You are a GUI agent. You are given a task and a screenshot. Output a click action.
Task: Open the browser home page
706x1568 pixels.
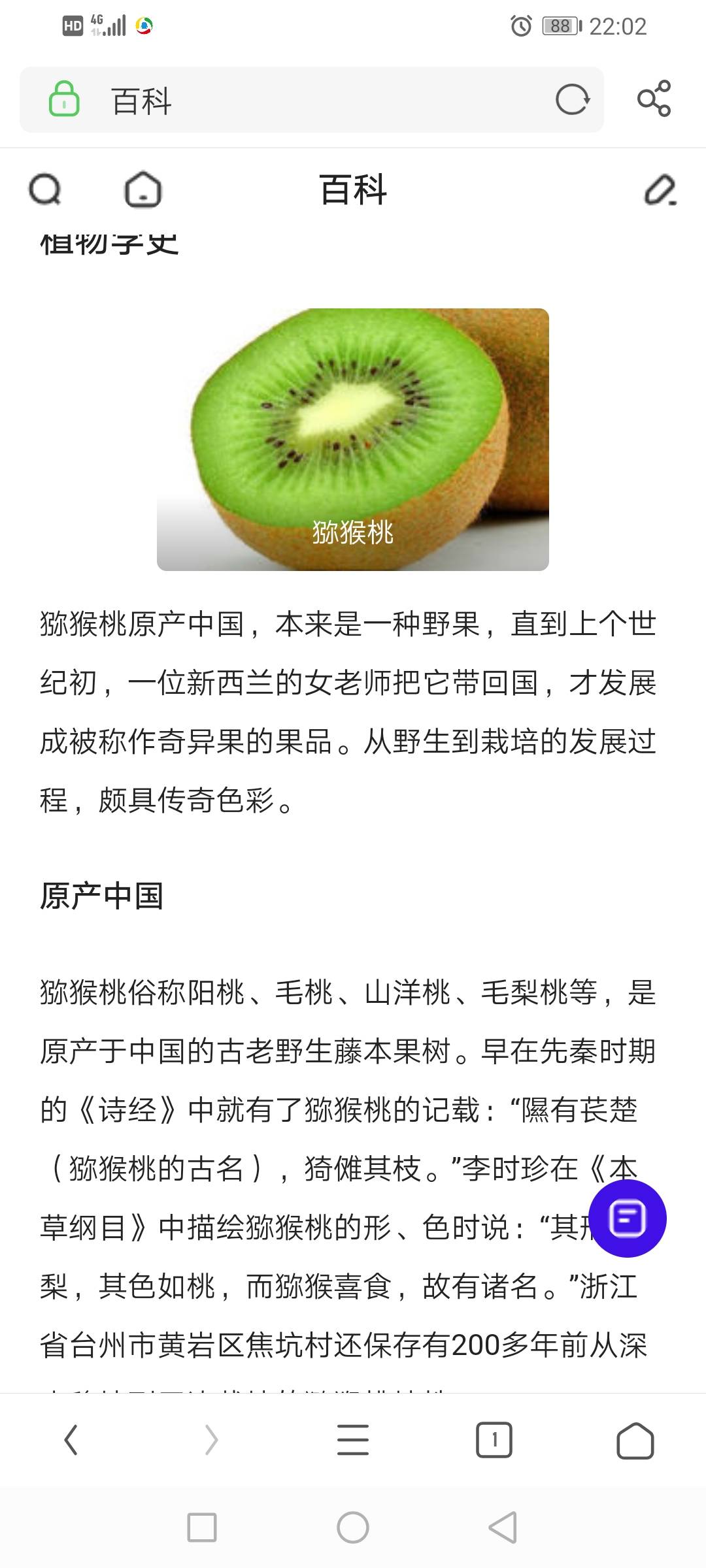(635, 1440)
